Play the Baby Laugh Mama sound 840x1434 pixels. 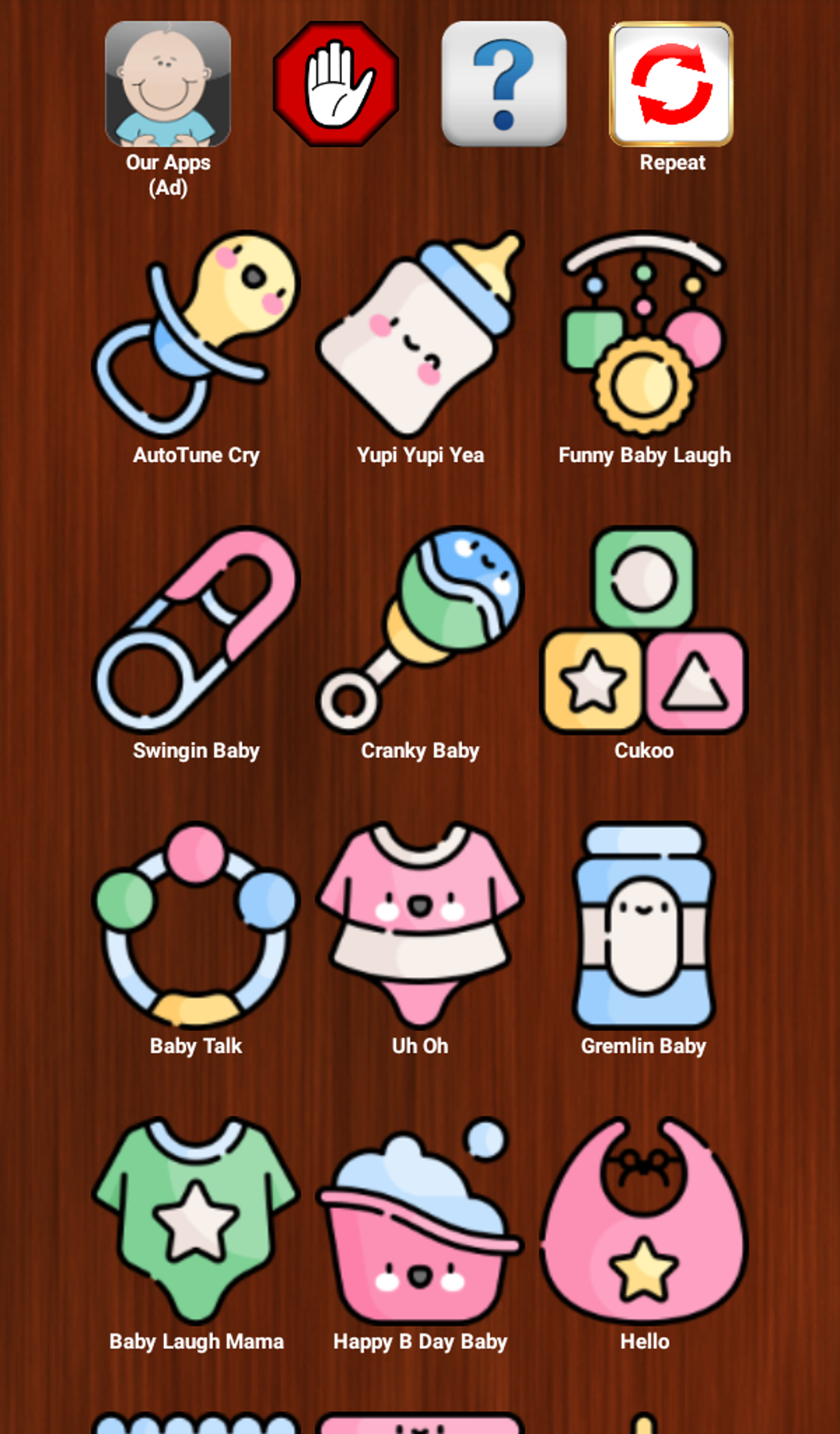click(x=196, y=1221)
